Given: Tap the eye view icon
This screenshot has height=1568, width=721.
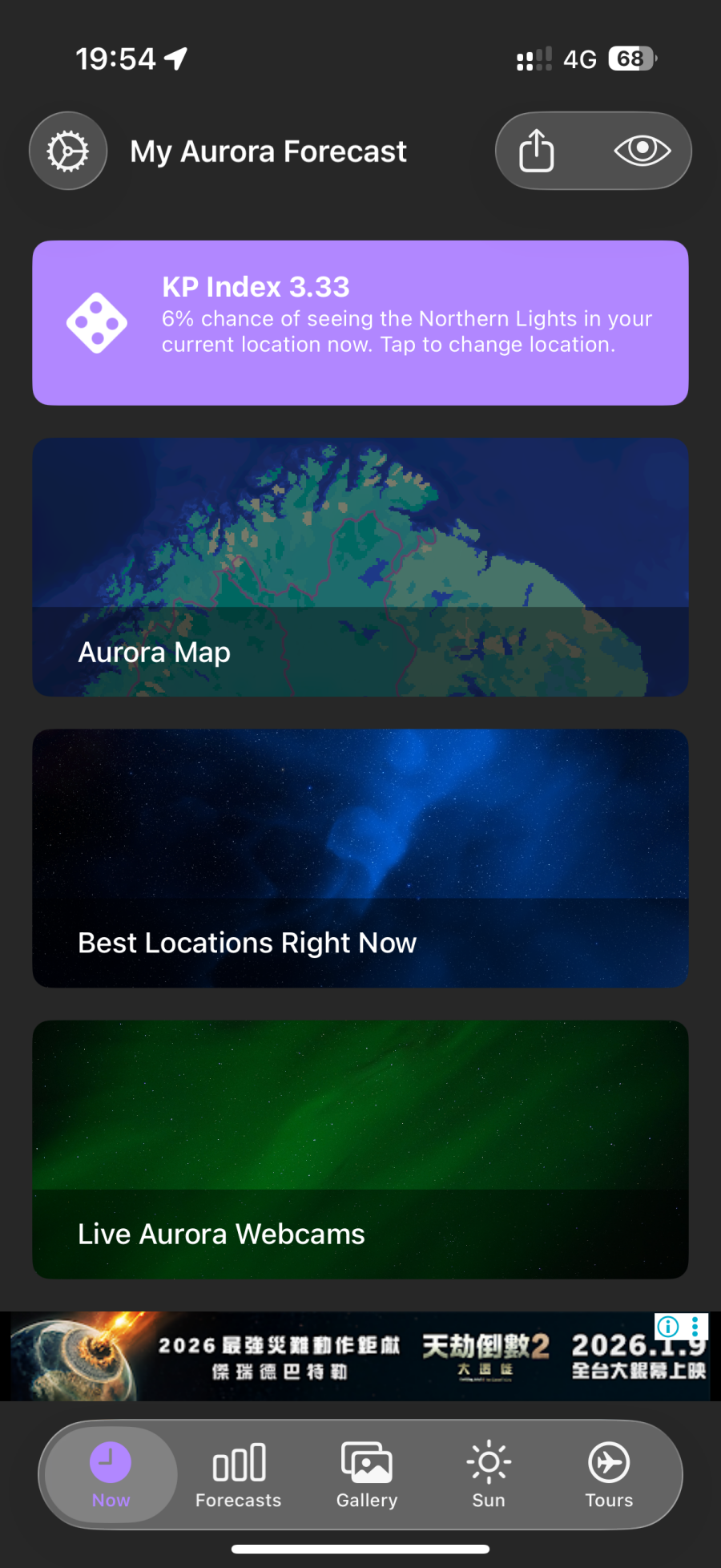Looking at the screenshot, I should 642,151.
